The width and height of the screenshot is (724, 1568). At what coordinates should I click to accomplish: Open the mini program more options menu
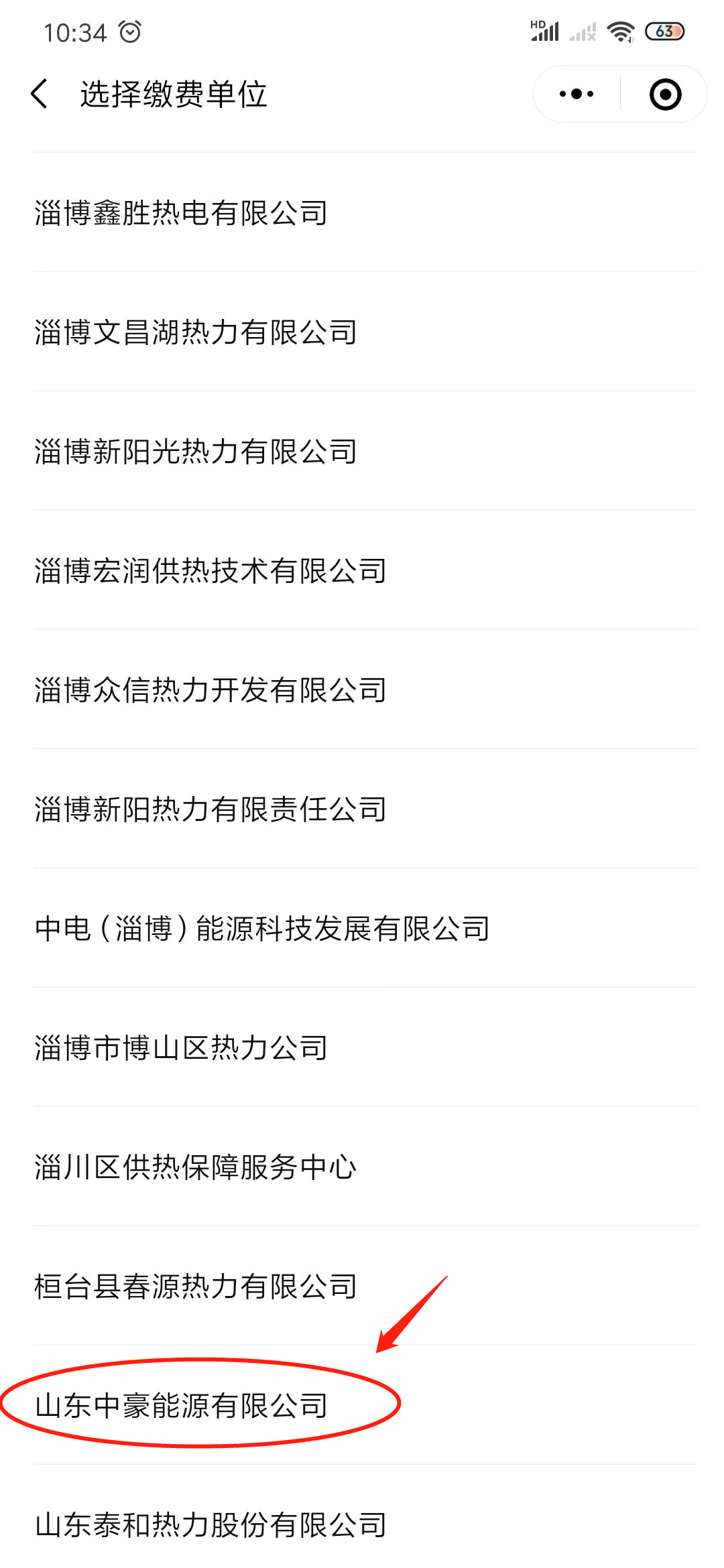[577, 94]
